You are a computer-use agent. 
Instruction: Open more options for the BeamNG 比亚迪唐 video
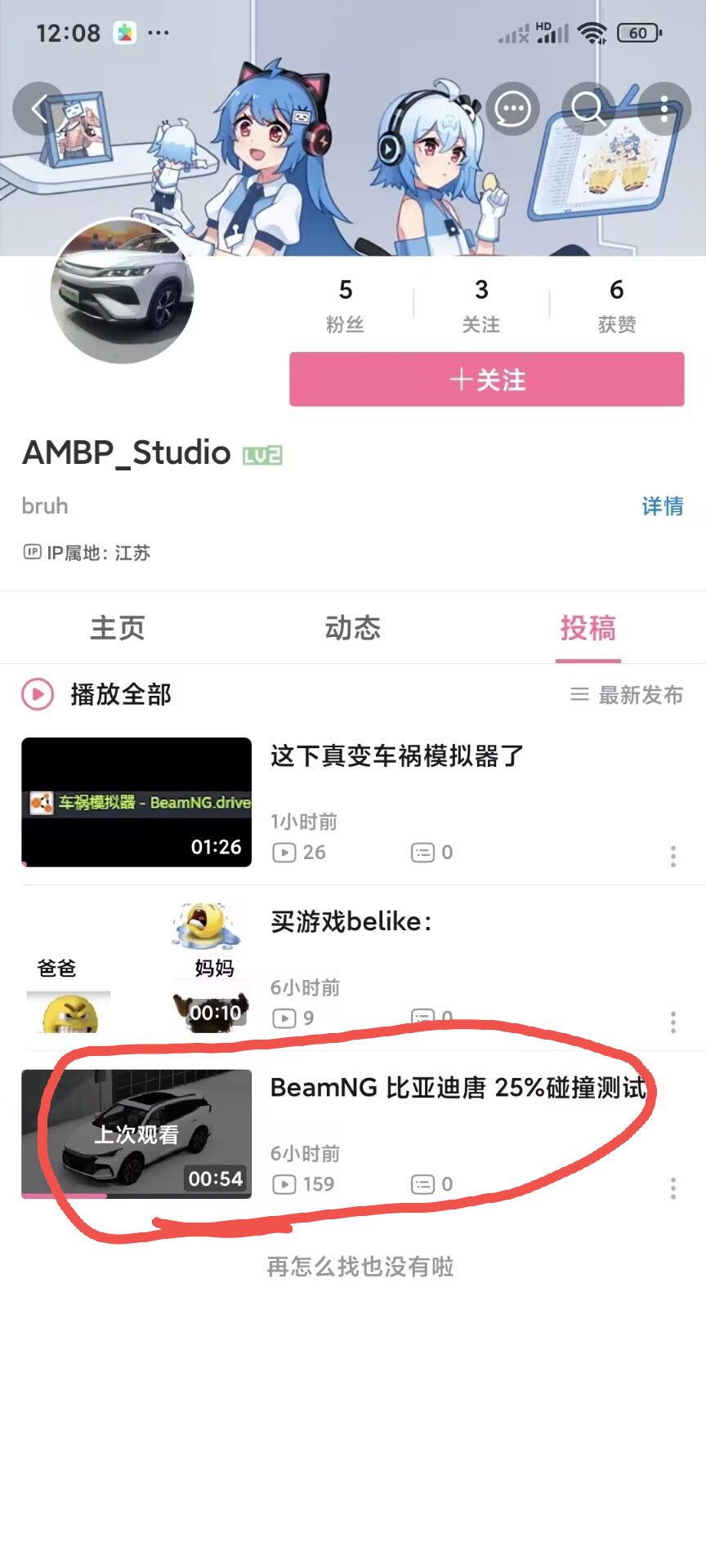tap(673, 1187)
